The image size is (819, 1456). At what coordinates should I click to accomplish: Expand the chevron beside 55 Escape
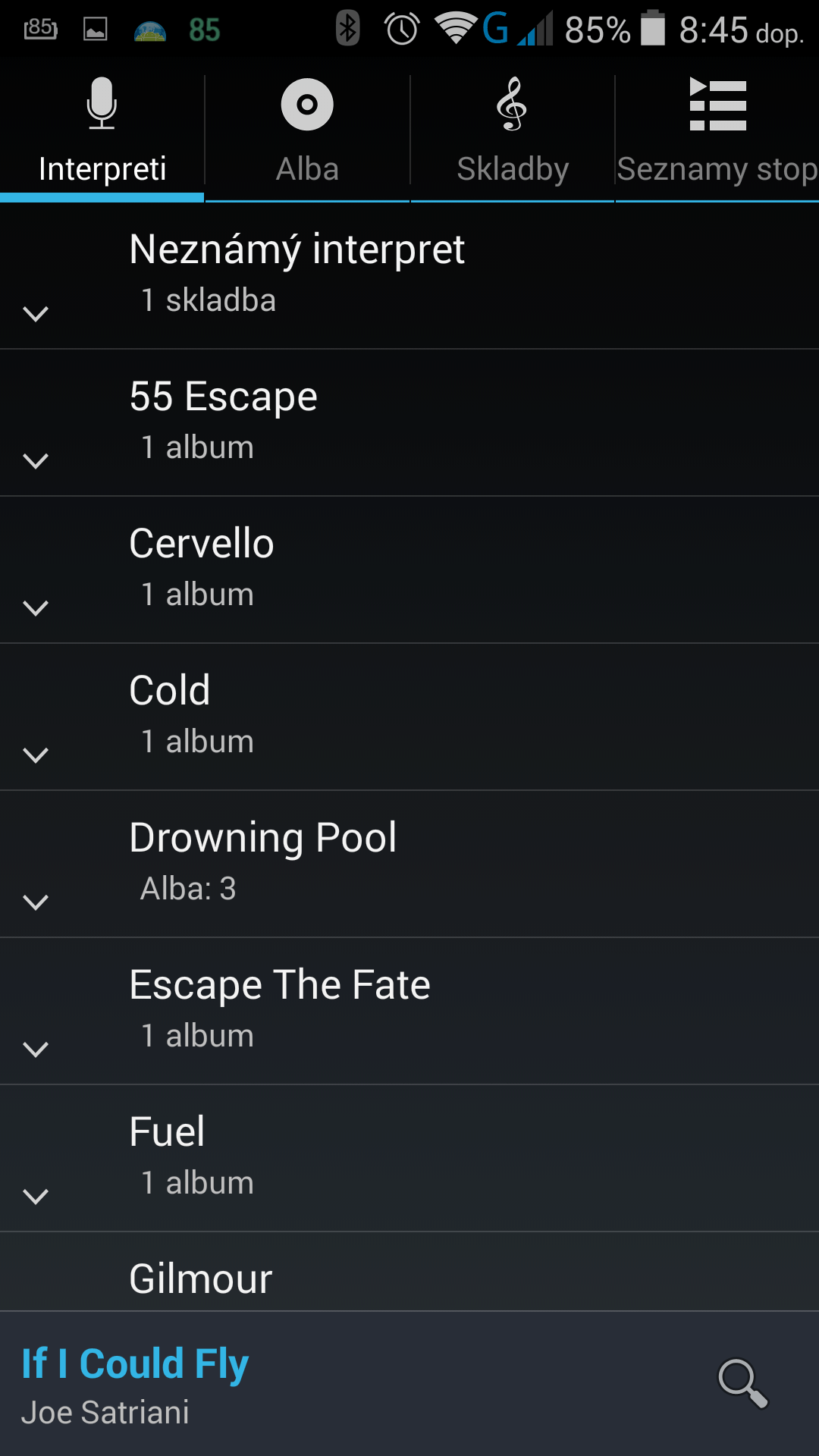click(x=36, y=460)
